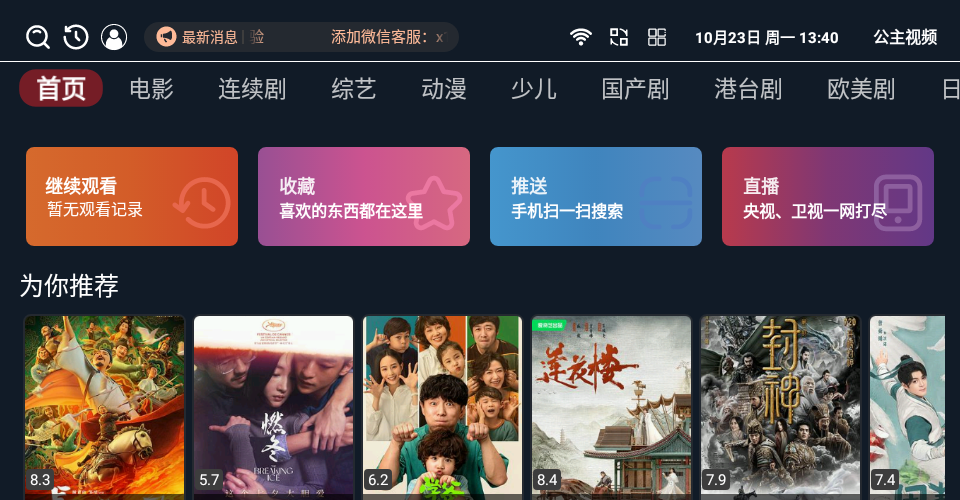
Task: Open the user profile icon
Action: pyautogui.click(x=114, y=37)
